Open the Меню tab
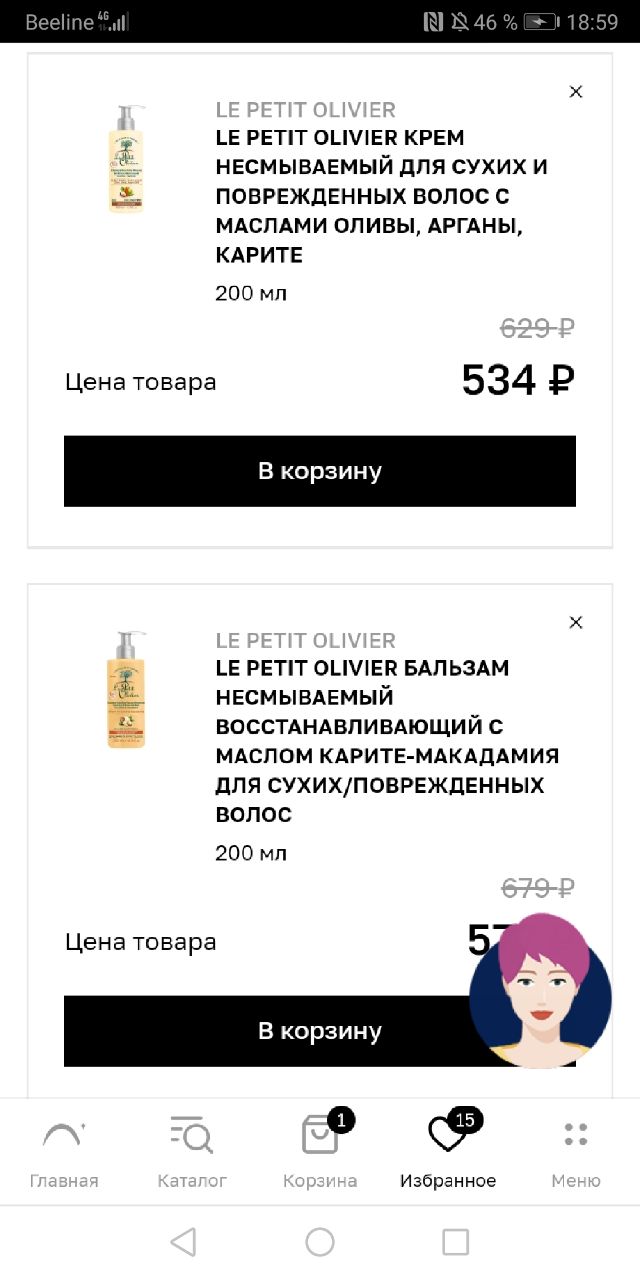The width and height of the screenshot is (640, 1280). 576,1151
